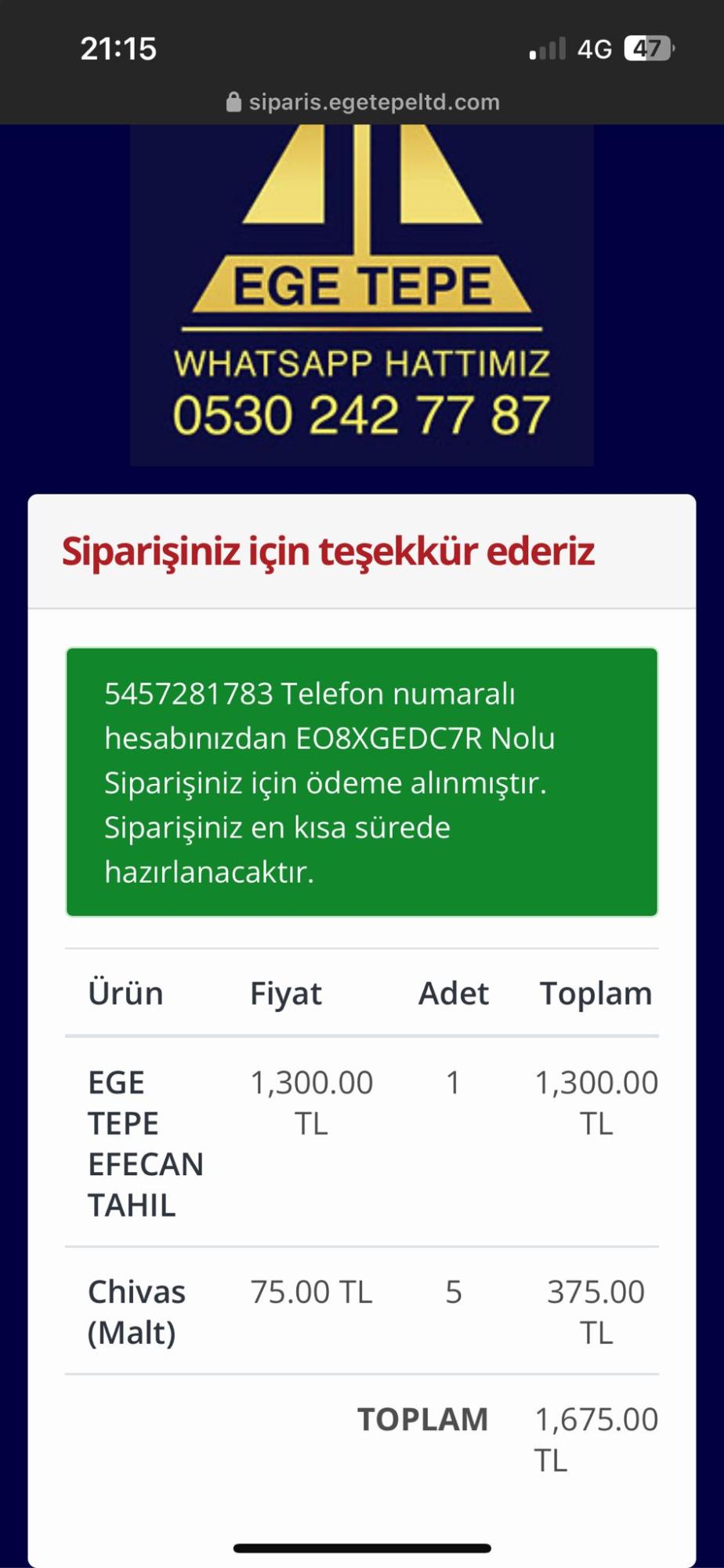This screenshot has height=1568, width=724.
Task: Click the padlock icon in the address bar
Action: (233, 100)
